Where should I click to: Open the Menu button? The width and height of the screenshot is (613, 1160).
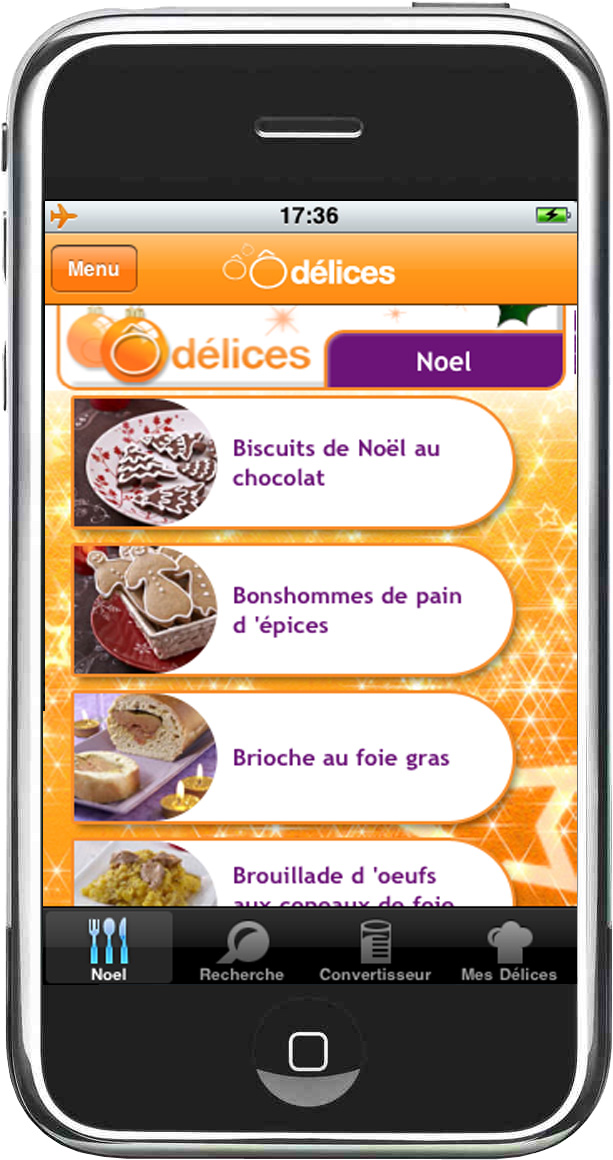click(x=94, y=269)
